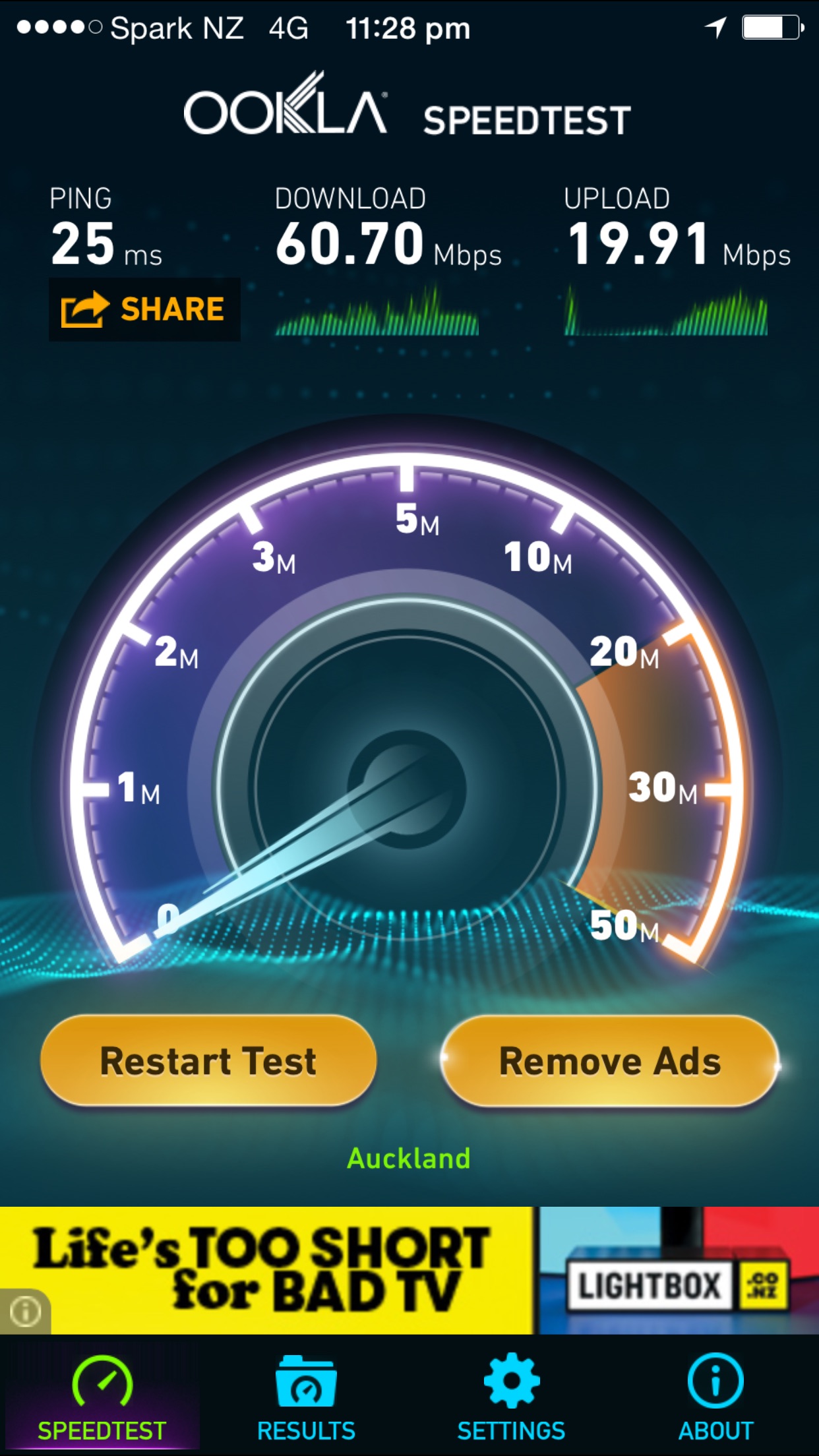Select Remove Ads button
Viewport: 819px width, 1456px height.
click(610, 1061)
